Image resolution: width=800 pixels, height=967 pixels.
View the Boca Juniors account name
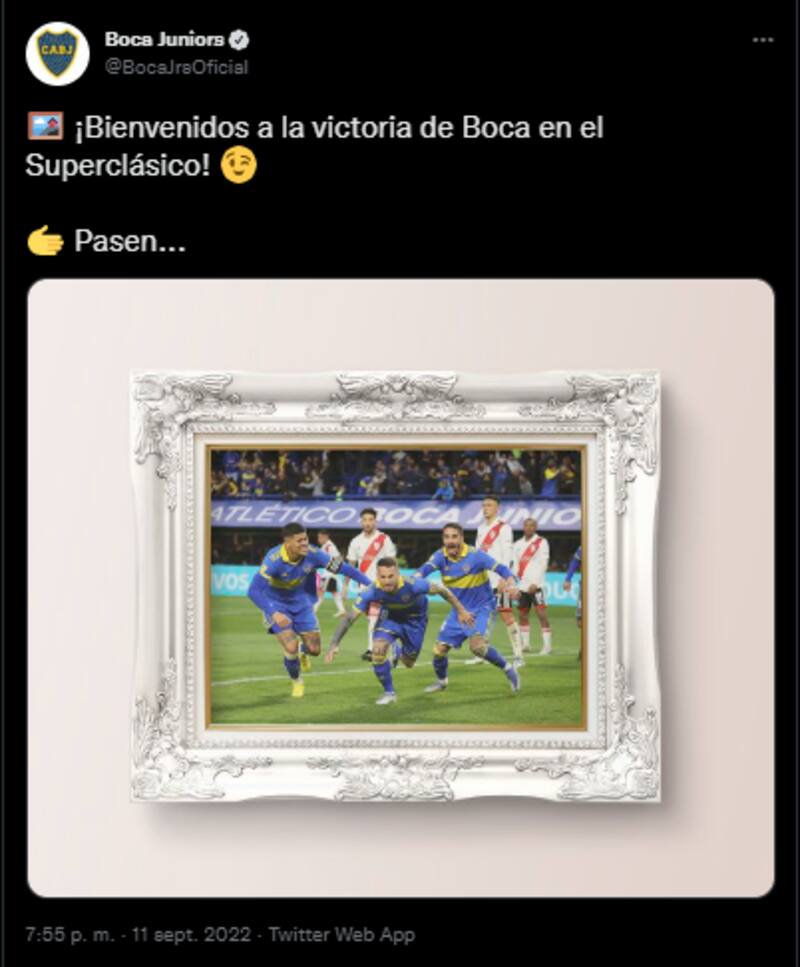(x=165, y=40)
